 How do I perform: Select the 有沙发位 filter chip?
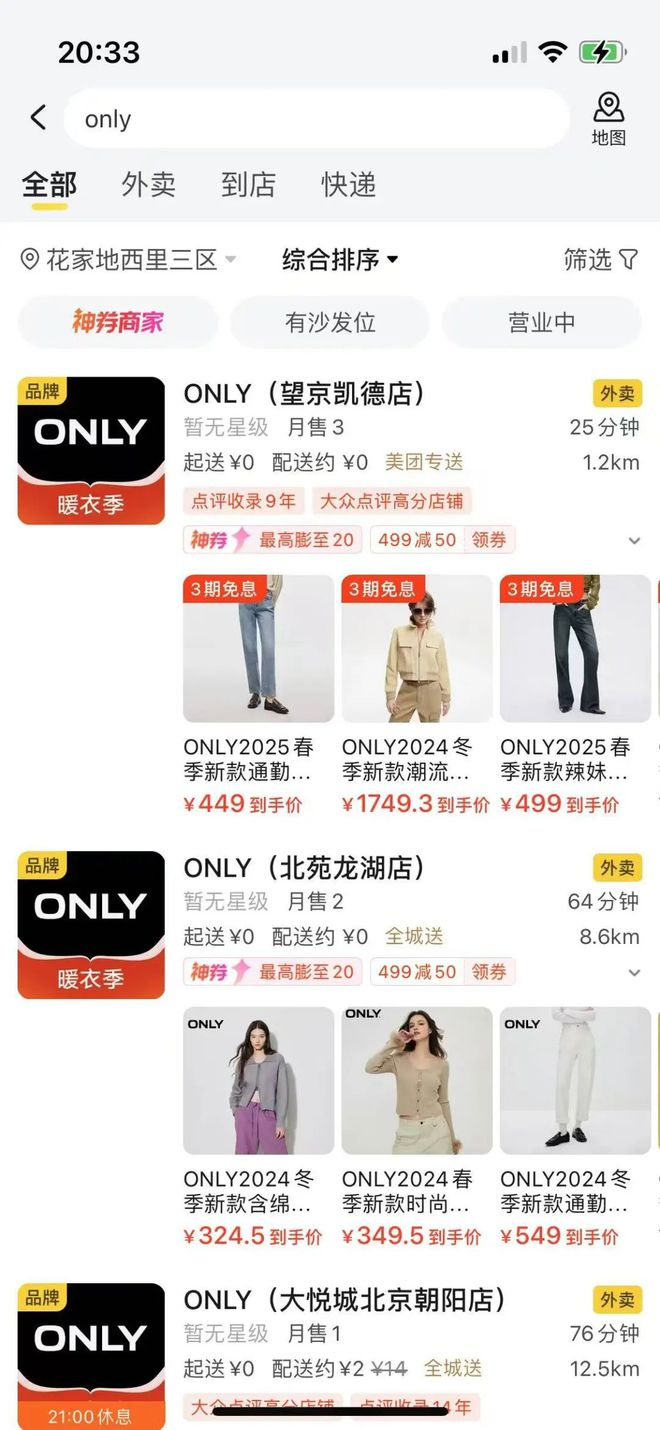click(330, 322)
